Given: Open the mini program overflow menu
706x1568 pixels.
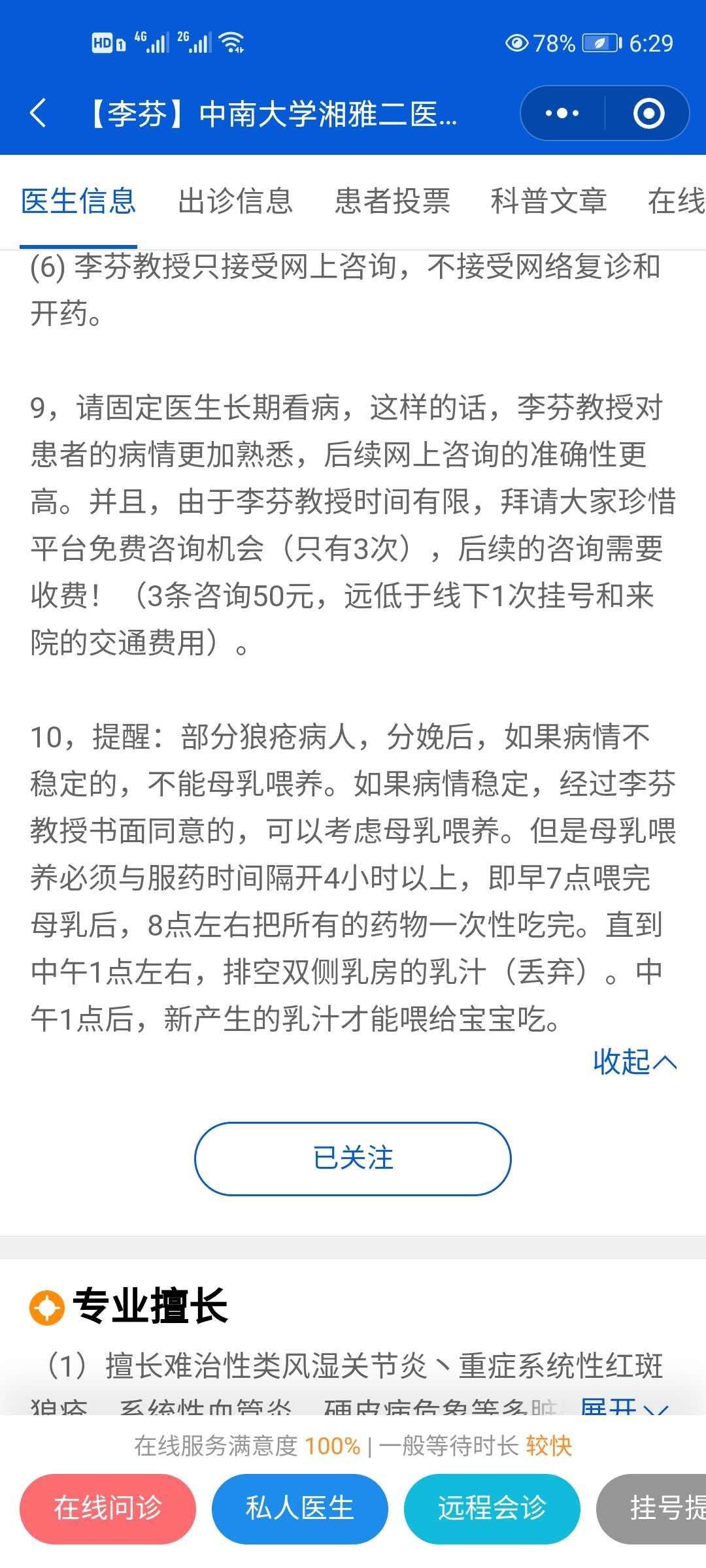Looking at the screenshot, I should [562, 113].
